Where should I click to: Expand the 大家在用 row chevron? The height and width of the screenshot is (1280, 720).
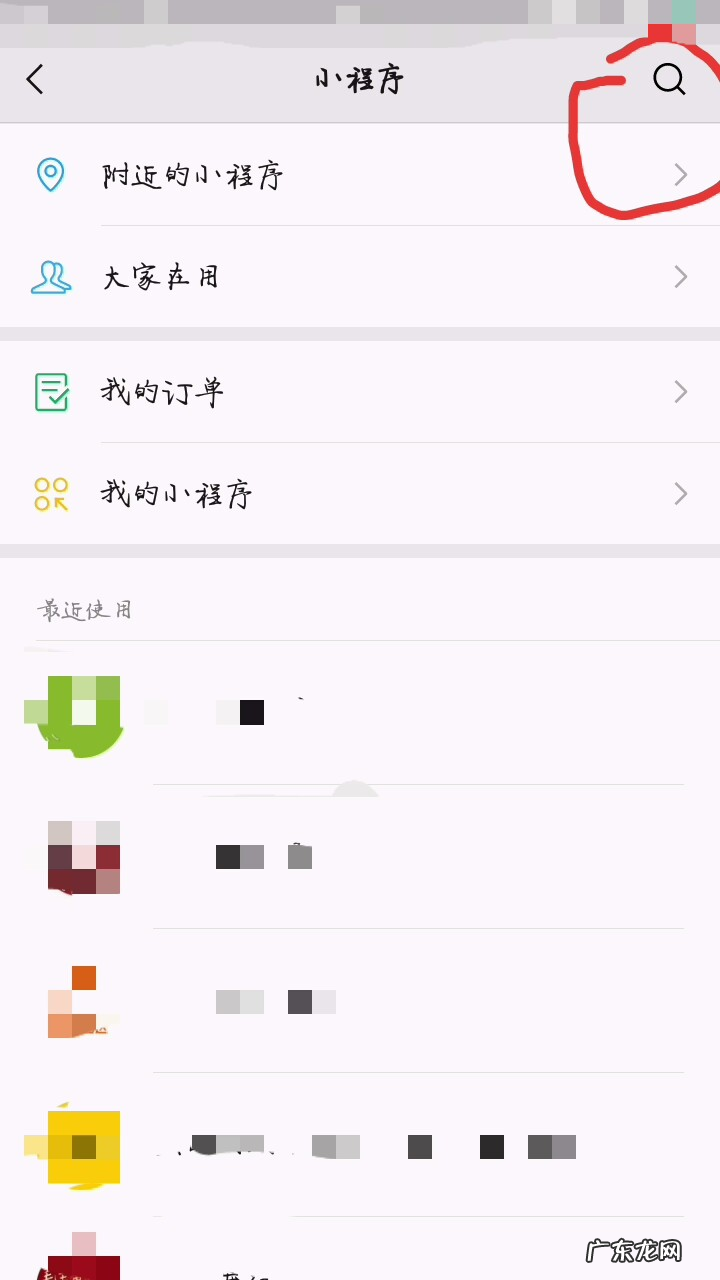tap(681, 277)
